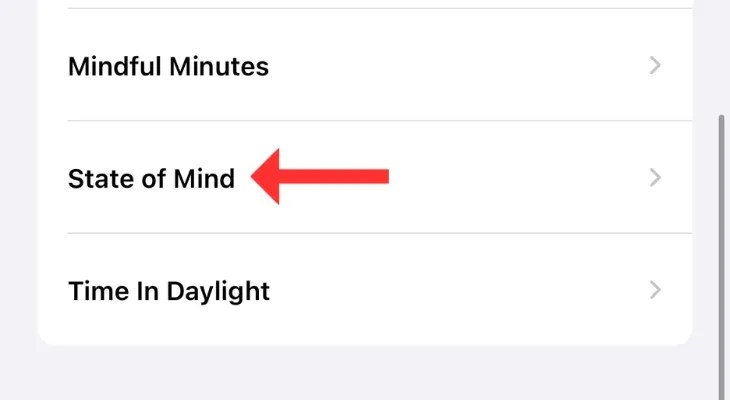This screenshot has height=400, width=730.
Task: Select Time In Daylight
Action: 169,291
